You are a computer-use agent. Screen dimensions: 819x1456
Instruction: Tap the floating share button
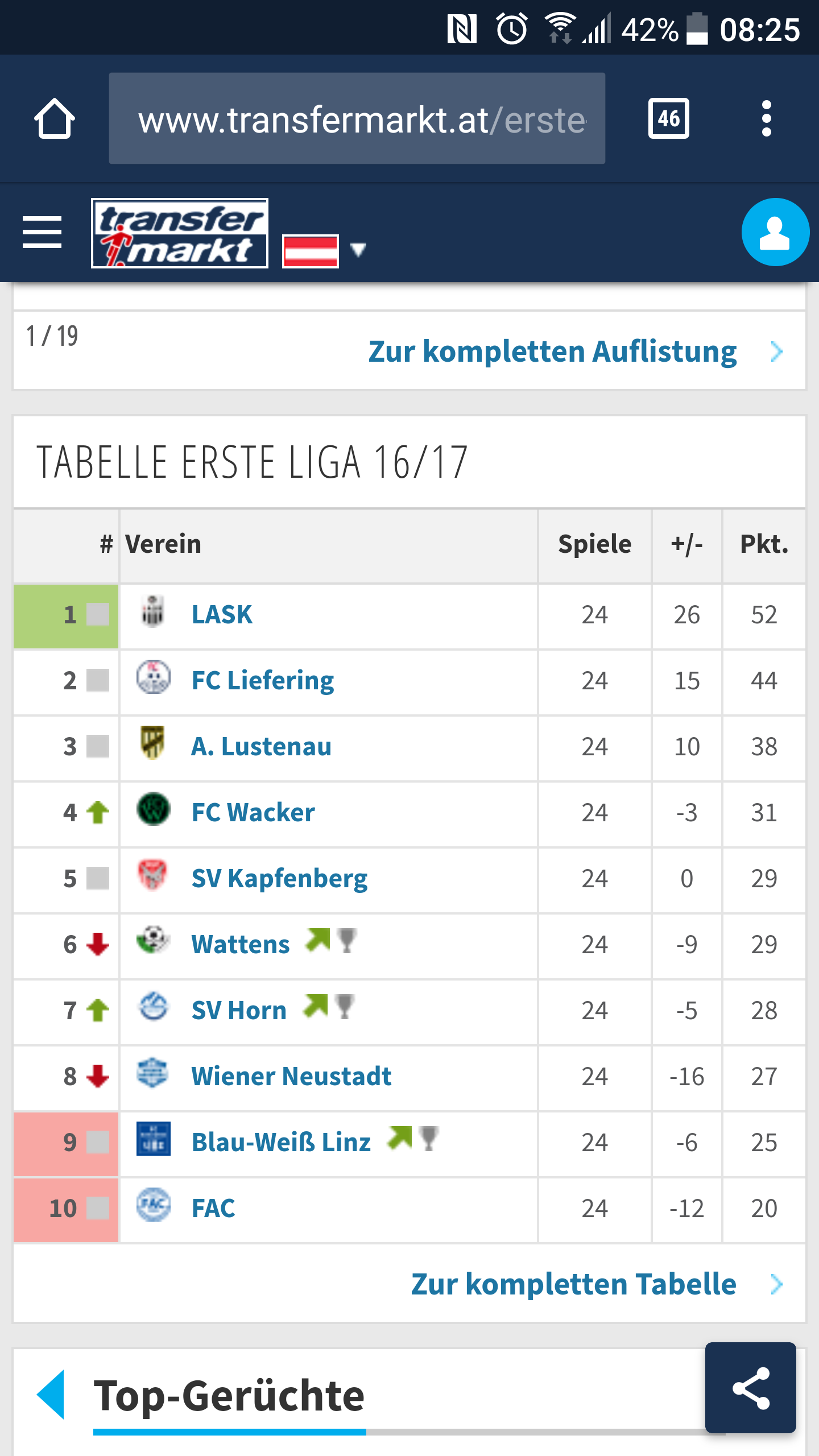[750, 1388]
